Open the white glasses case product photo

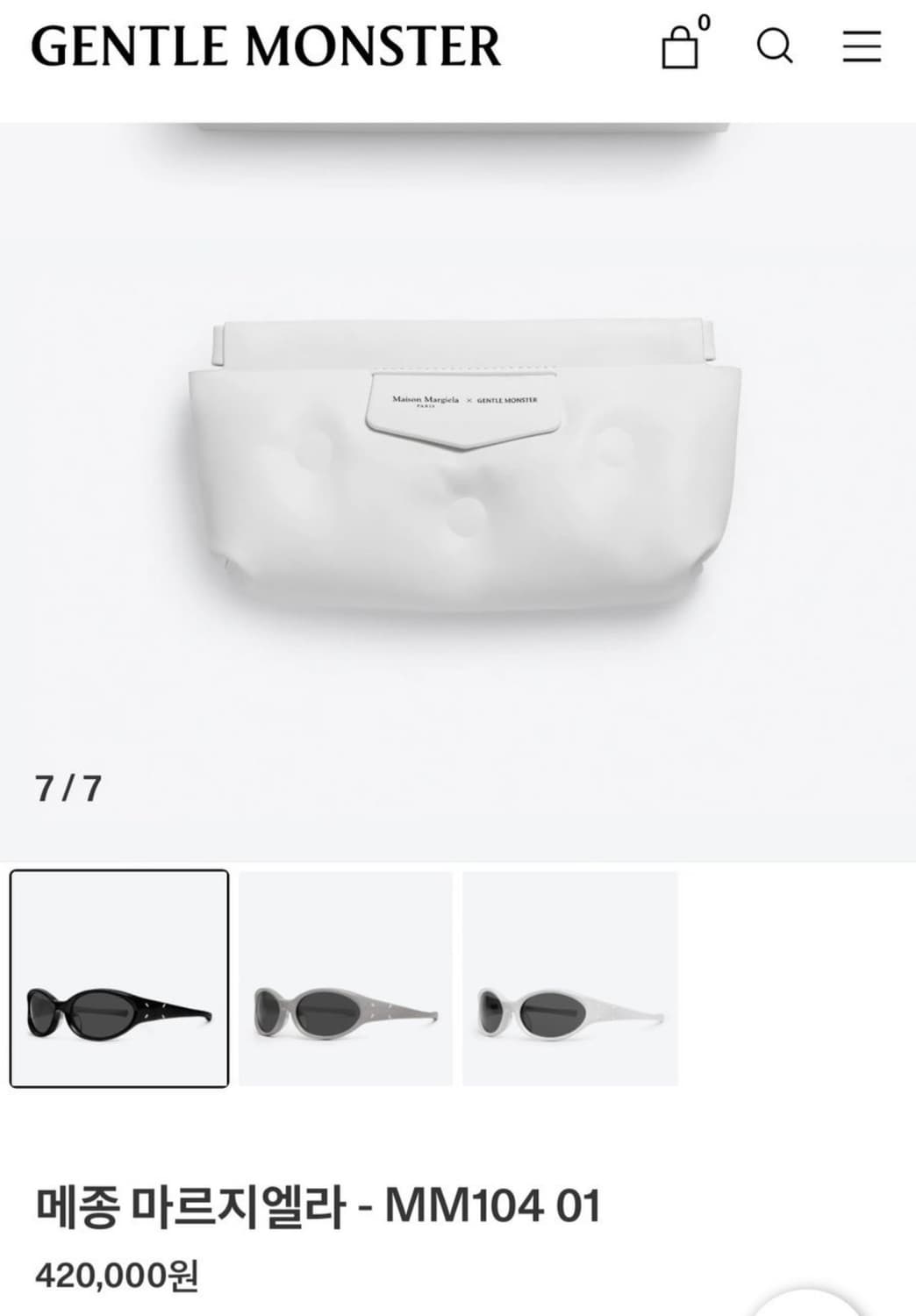tap(458, 456)
